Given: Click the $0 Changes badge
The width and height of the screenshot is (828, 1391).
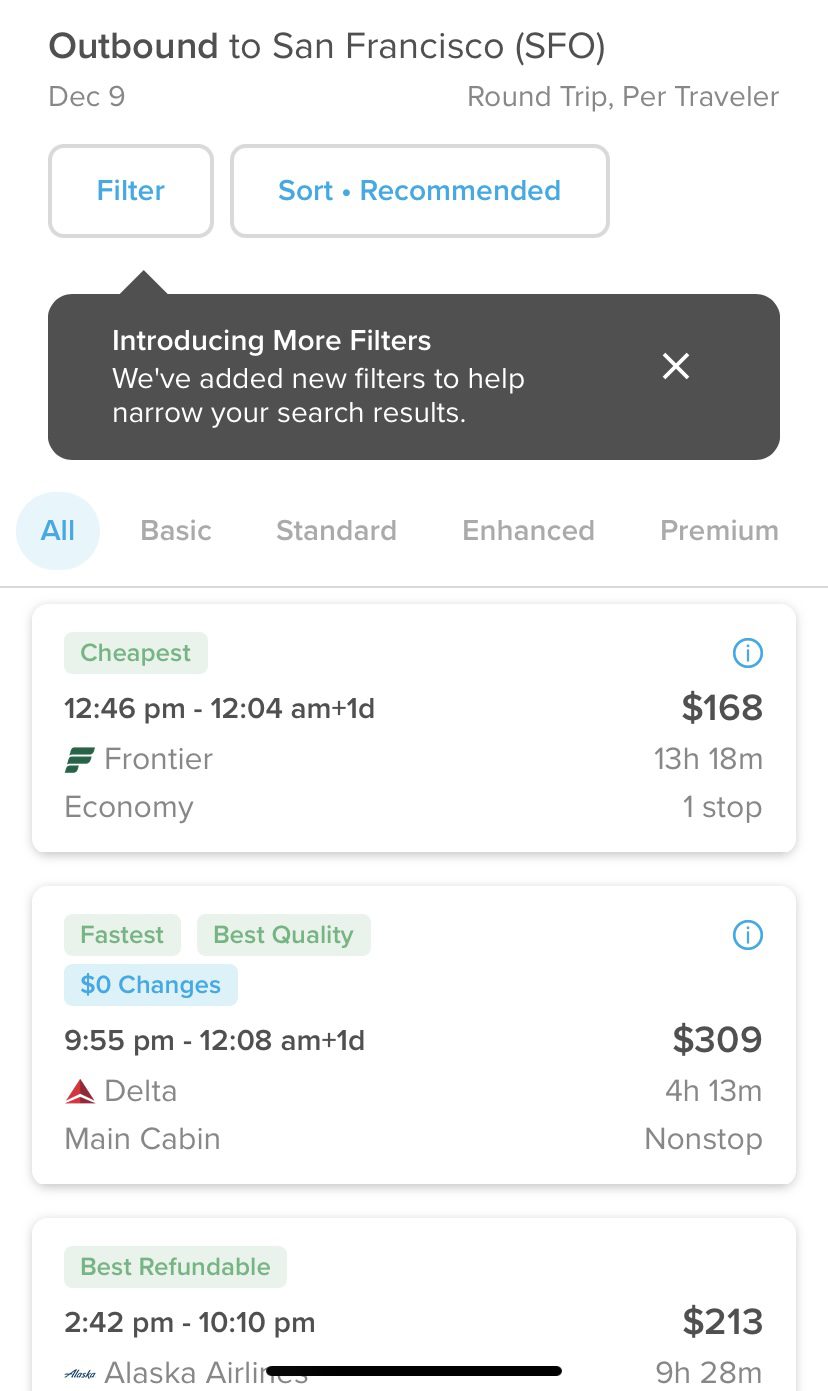Looking at the screenshot, I should 150,984.
